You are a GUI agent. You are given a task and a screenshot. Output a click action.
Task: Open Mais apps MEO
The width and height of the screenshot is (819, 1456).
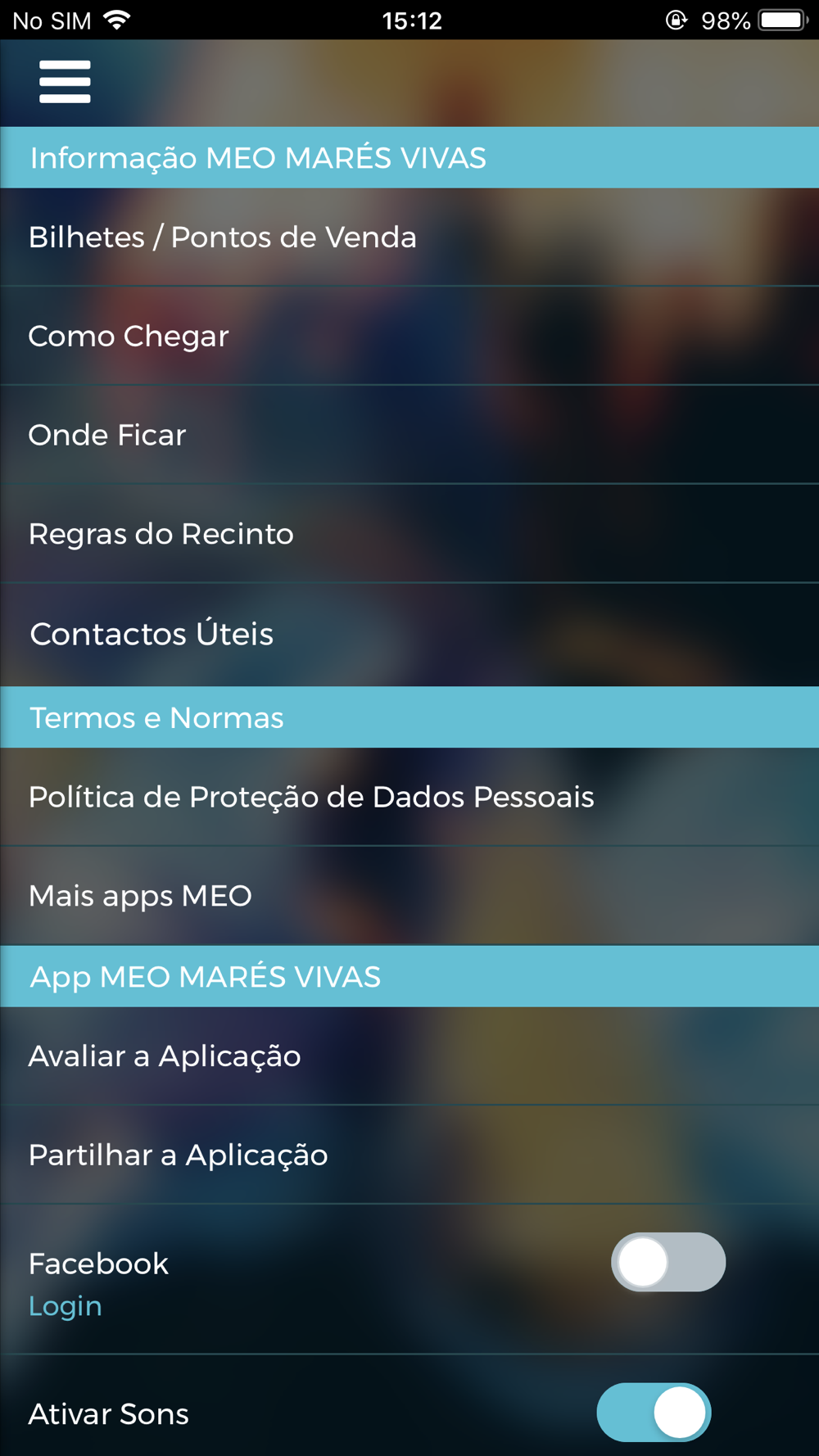click(x=409, y=896)
